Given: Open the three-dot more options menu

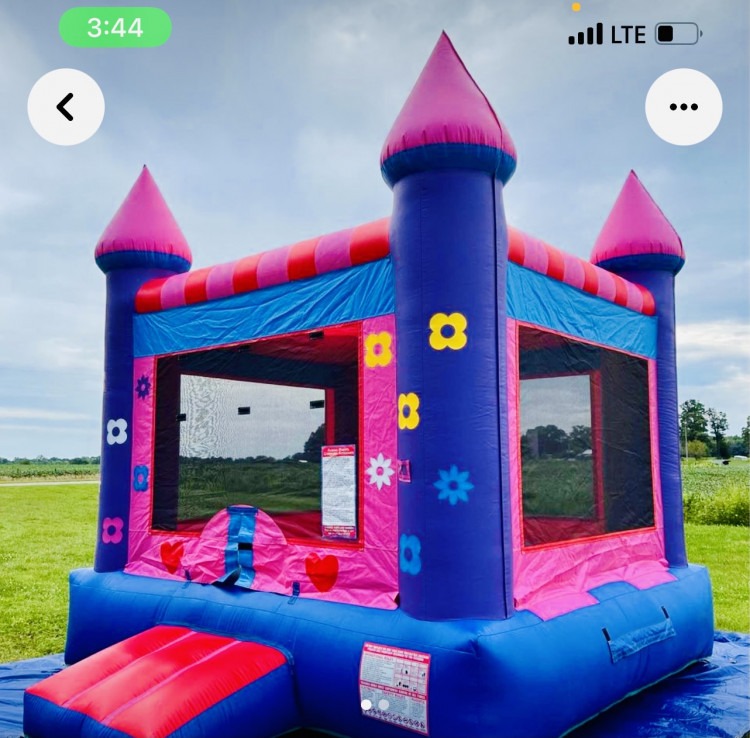Looking at the screenshot, I should coord(683,107).
